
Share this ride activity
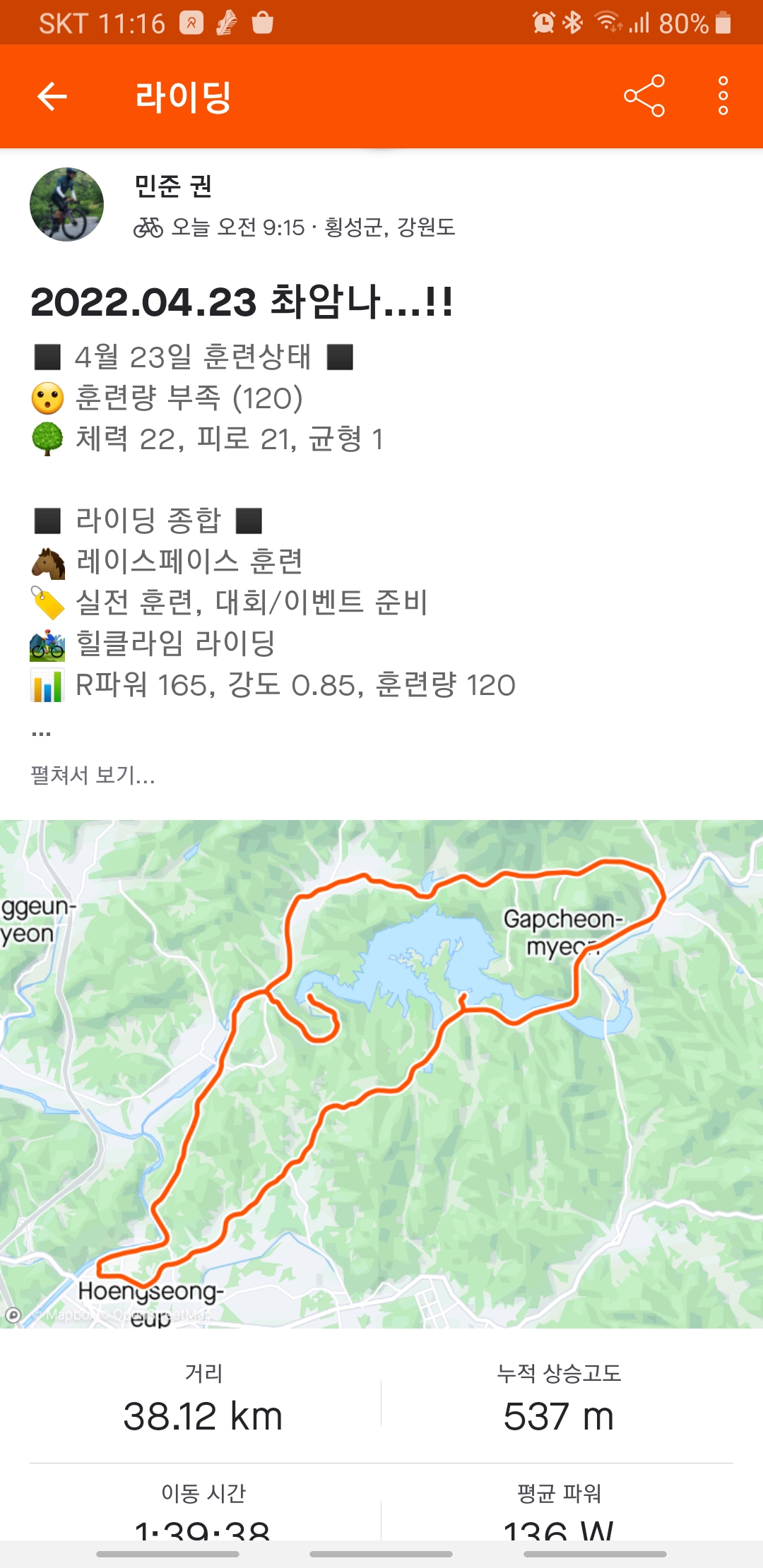[x=644, y=96]
